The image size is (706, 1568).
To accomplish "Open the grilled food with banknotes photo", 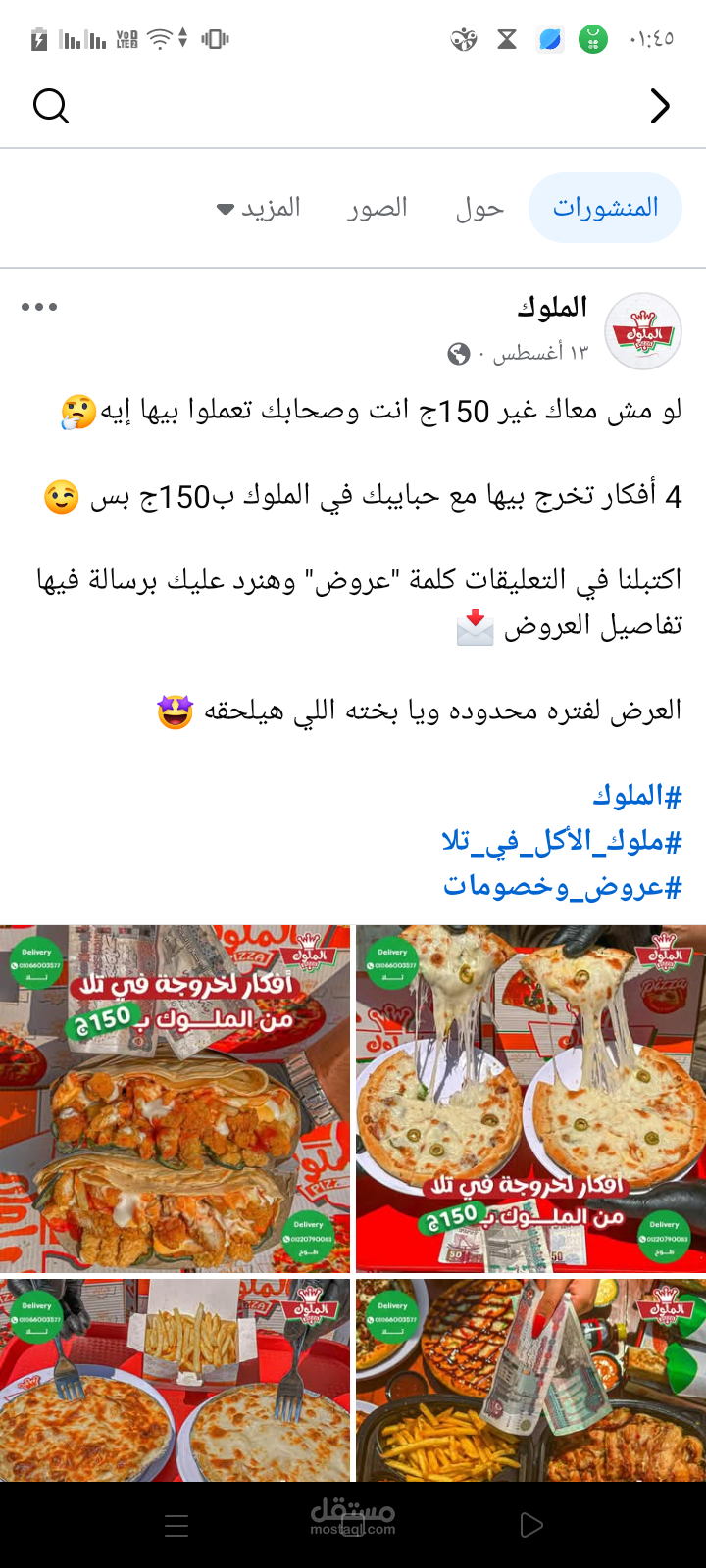I will (530, 1380).
